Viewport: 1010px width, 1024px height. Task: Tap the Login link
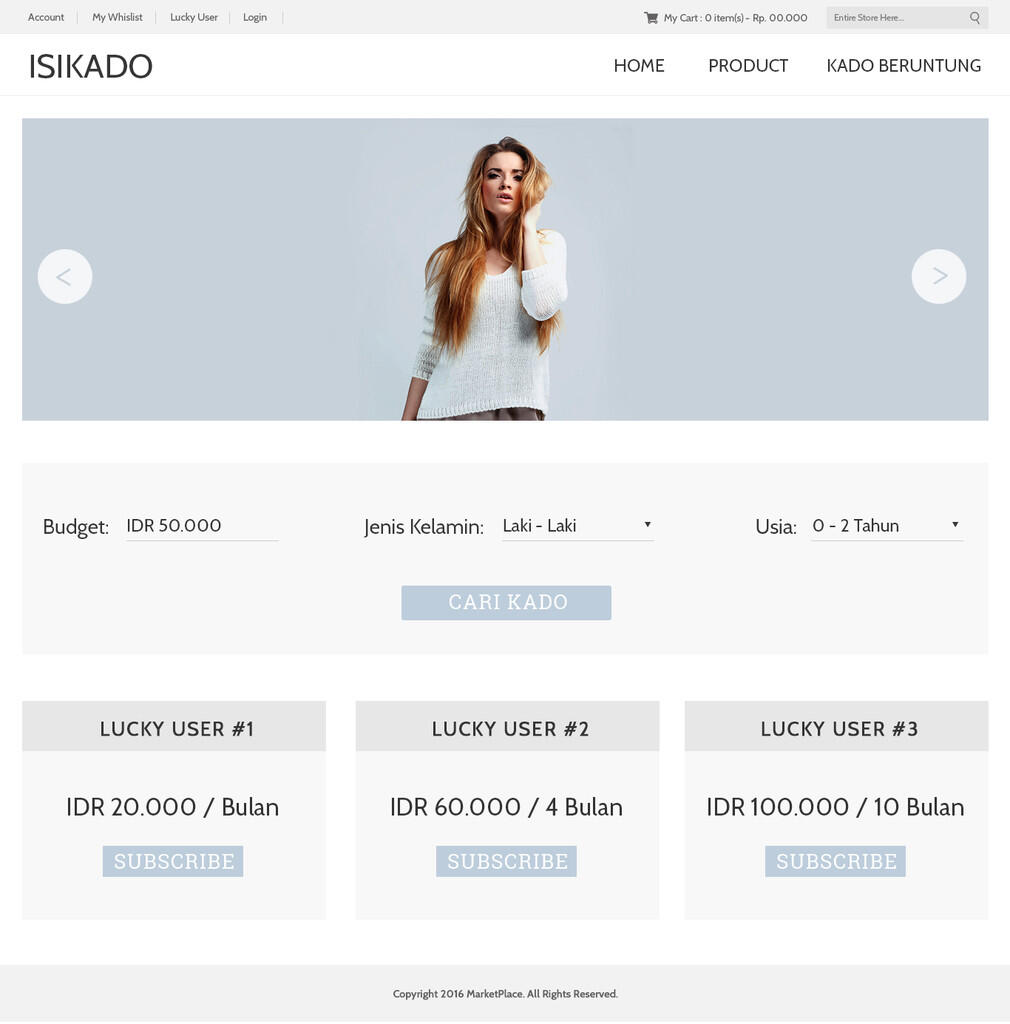[255, 17]
